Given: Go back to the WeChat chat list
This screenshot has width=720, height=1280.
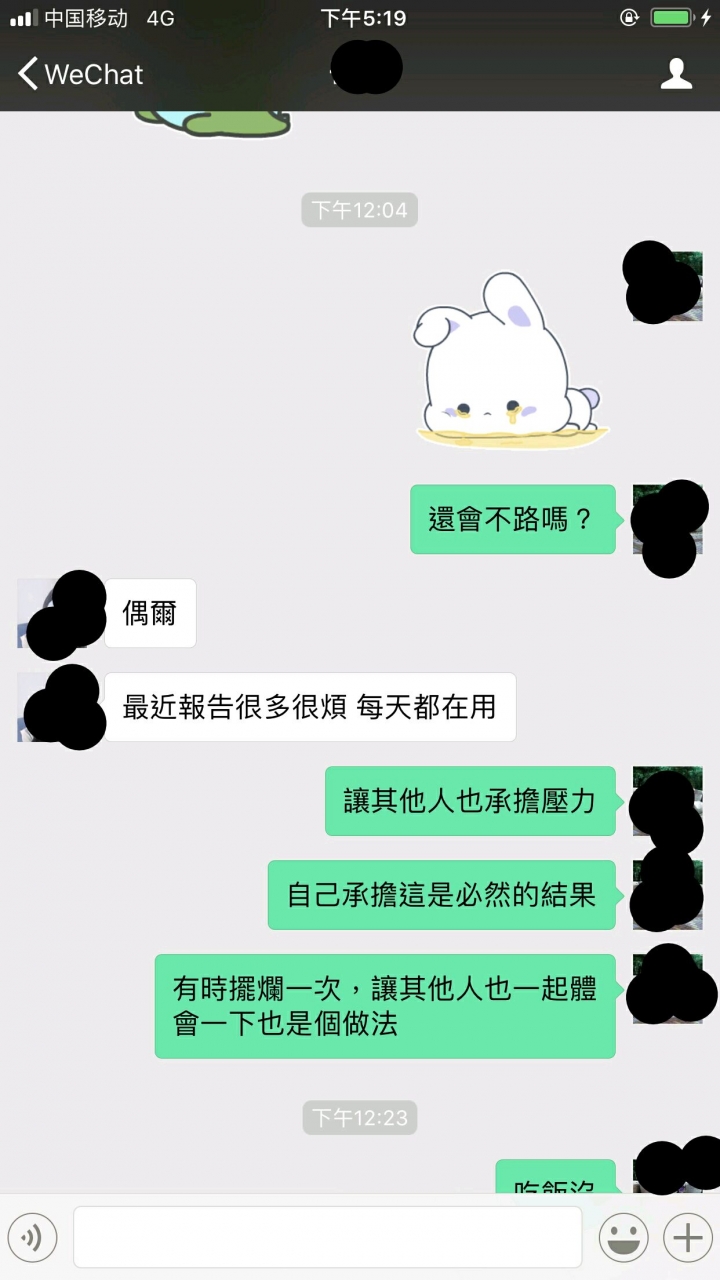Looking at the screenshot, I should 80,74.
